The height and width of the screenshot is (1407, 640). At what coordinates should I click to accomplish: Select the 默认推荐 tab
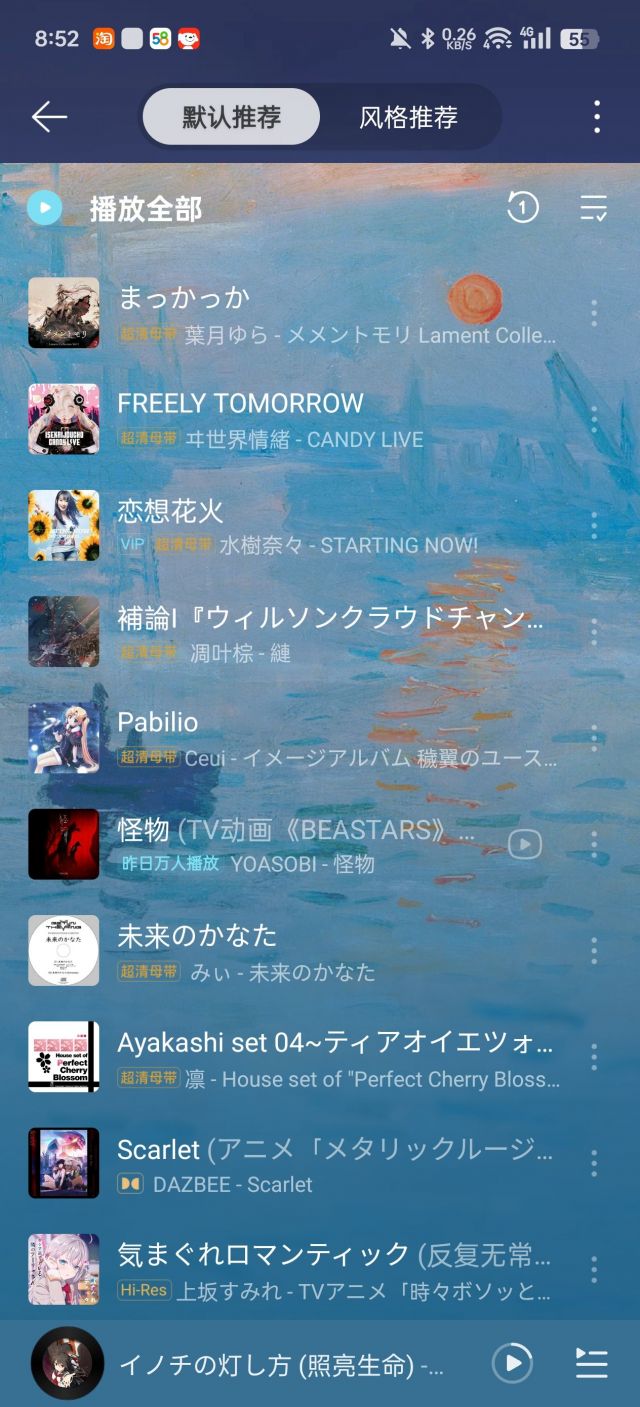[x=231, y=117]
